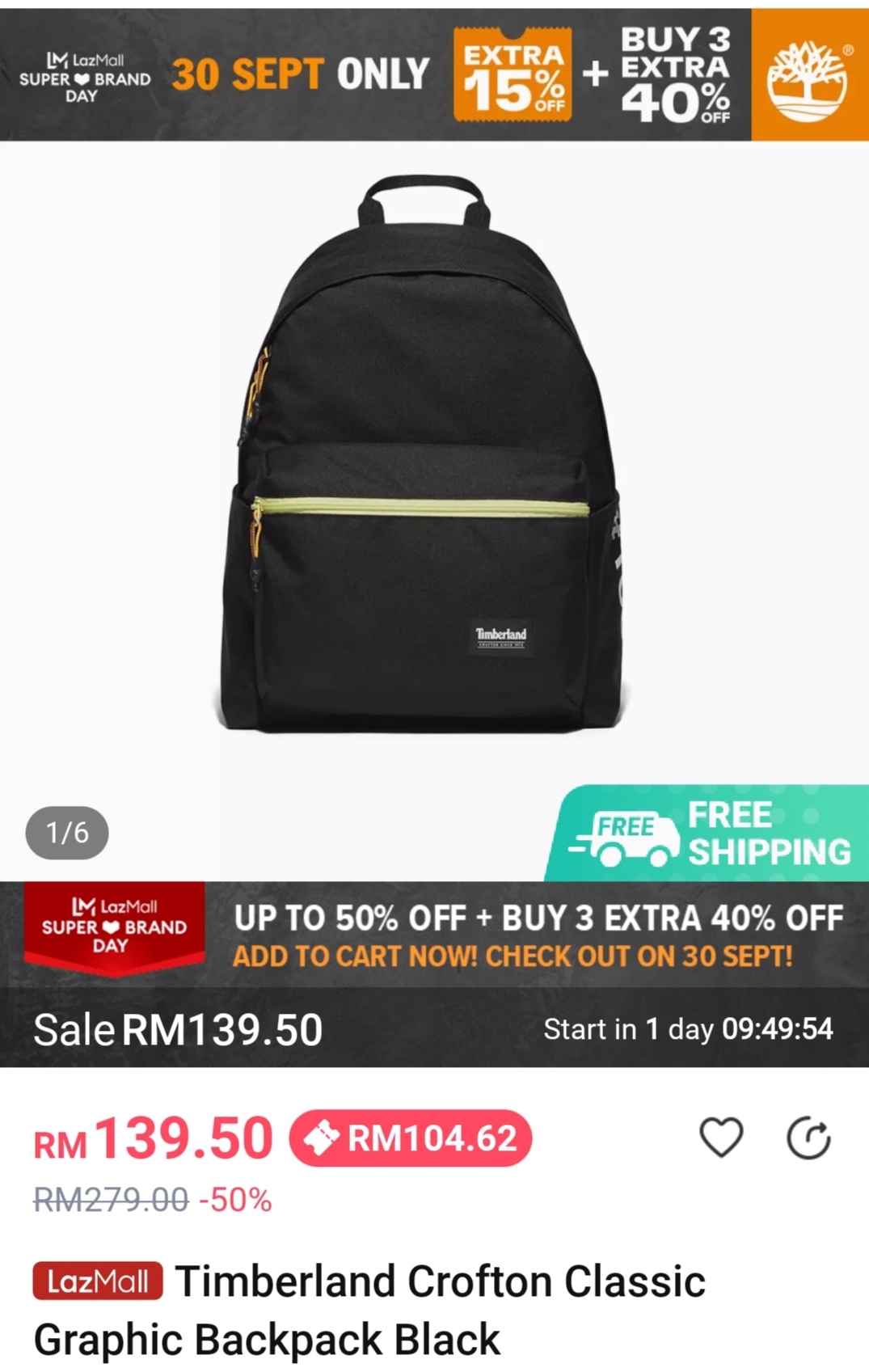
Task: Add the backpack to wishlist with heart icon
Action: (x=720, y=1138)
